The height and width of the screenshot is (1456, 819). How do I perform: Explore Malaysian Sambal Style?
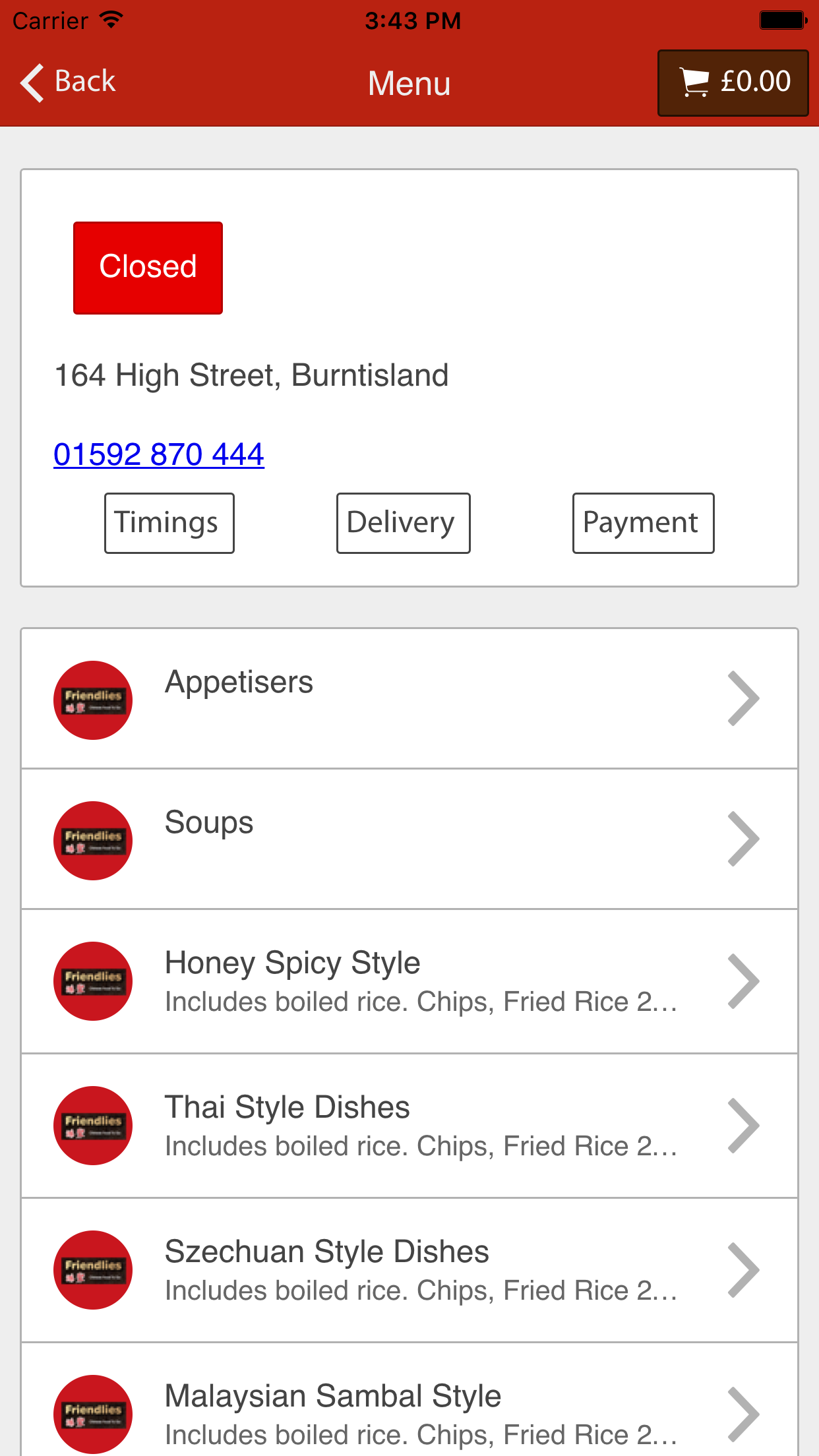(x=409, y=1411)
